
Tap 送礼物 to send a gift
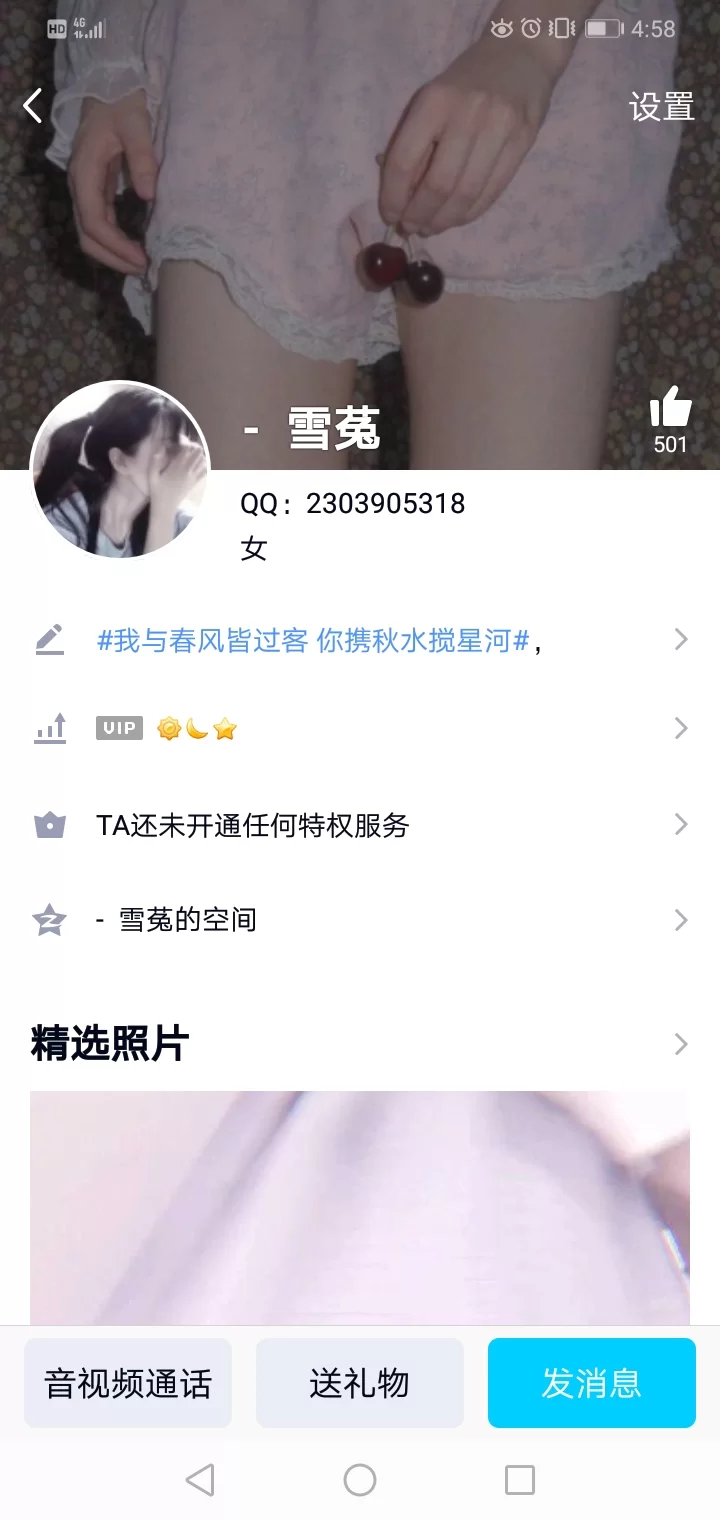(360, 1383)
